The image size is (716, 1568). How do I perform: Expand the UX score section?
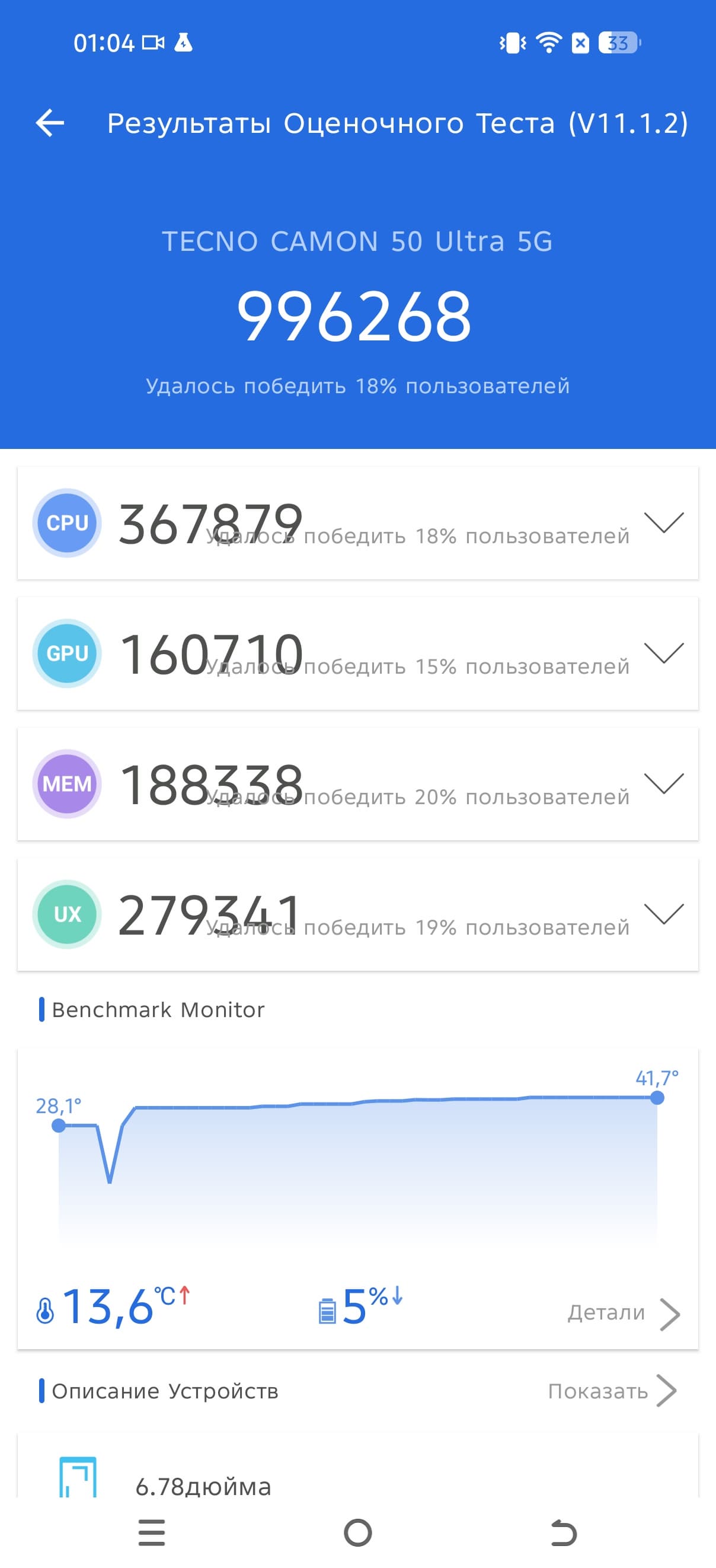(664, 914)
